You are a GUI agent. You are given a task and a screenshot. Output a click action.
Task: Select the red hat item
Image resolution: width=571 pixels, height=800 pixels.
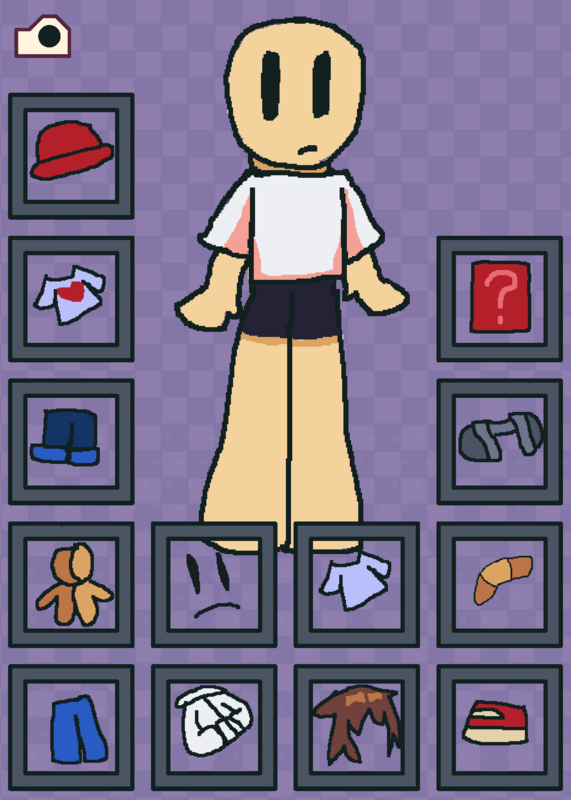(71, 156)
